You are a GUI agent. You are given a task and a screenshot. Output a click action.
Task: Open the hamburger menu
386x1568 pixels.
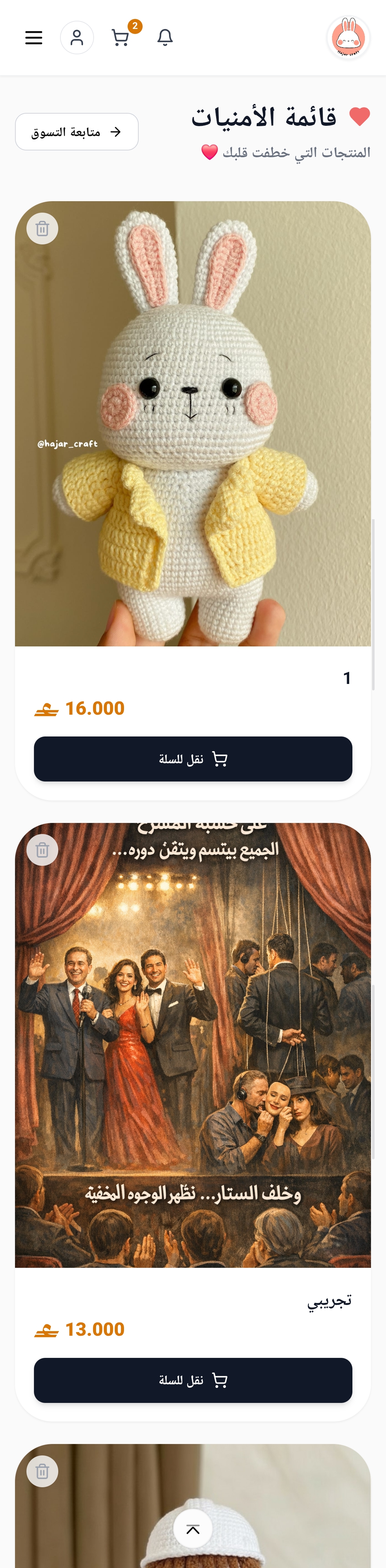coord(34,38)
